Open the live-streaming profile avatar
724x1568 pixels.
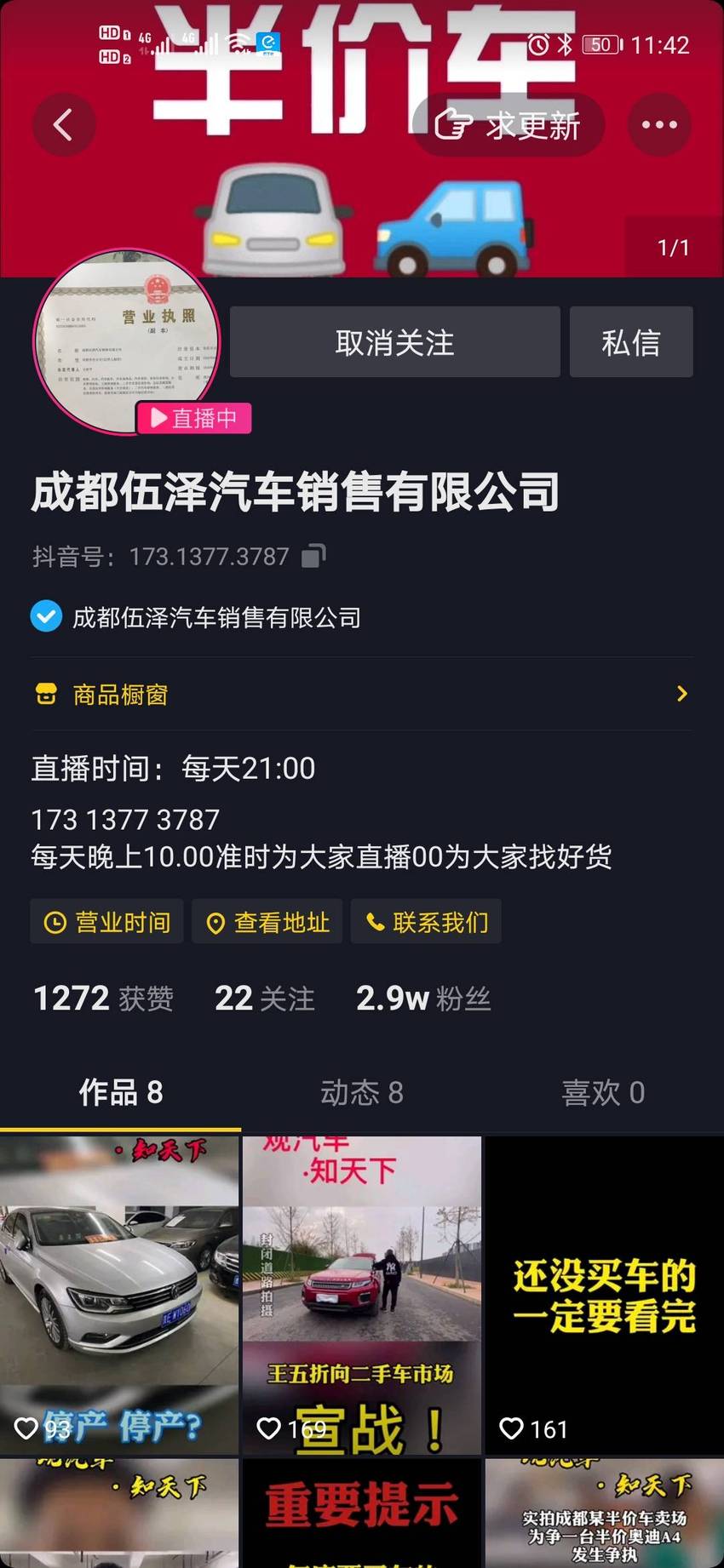coord(126,341)
